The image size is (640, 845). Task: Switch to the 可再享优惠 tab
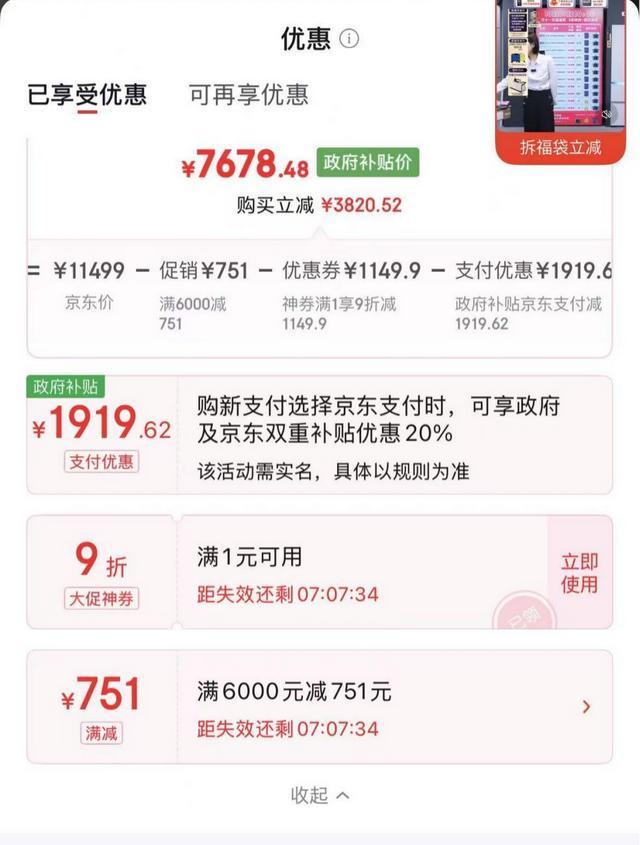point(249,95)
